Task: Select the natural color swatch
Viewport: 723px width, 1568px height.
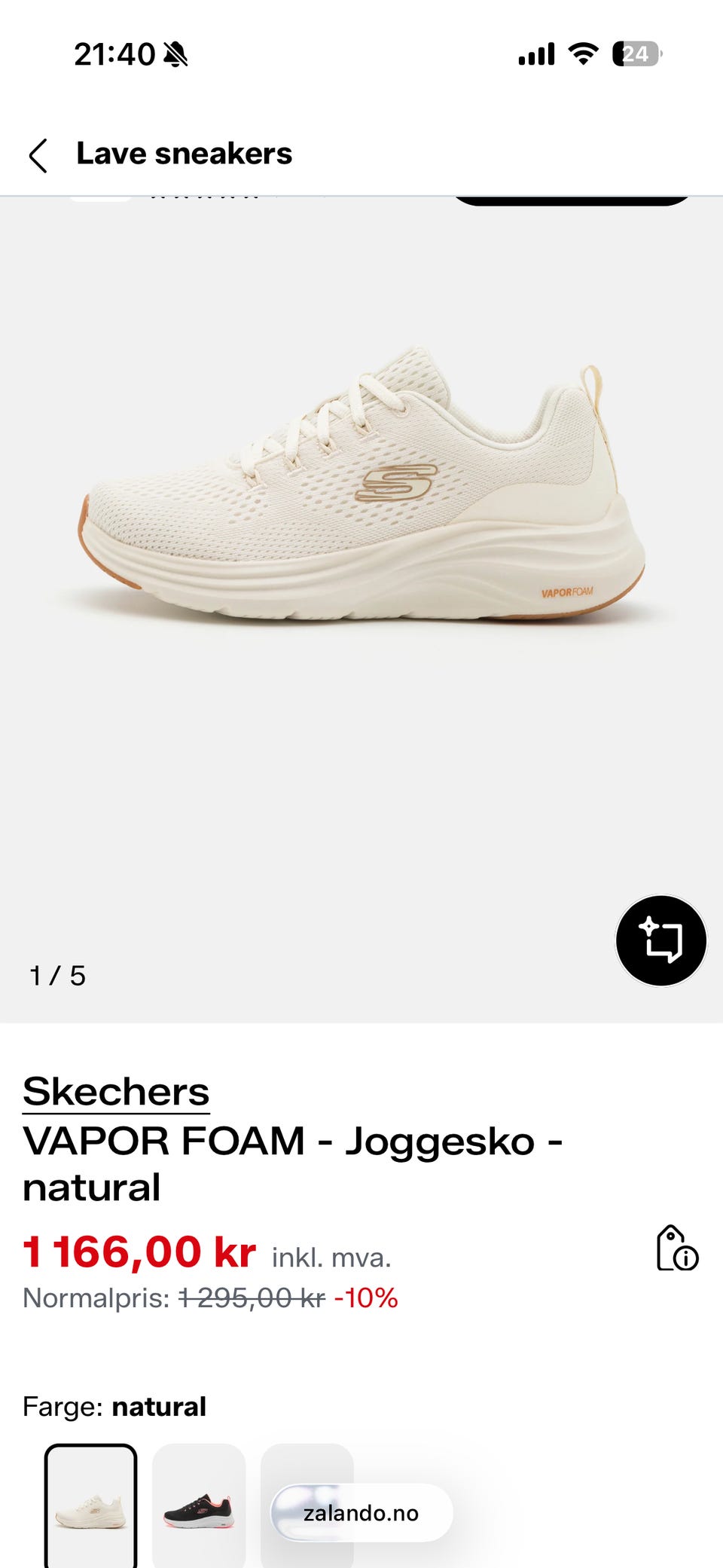Action: 91,1505
